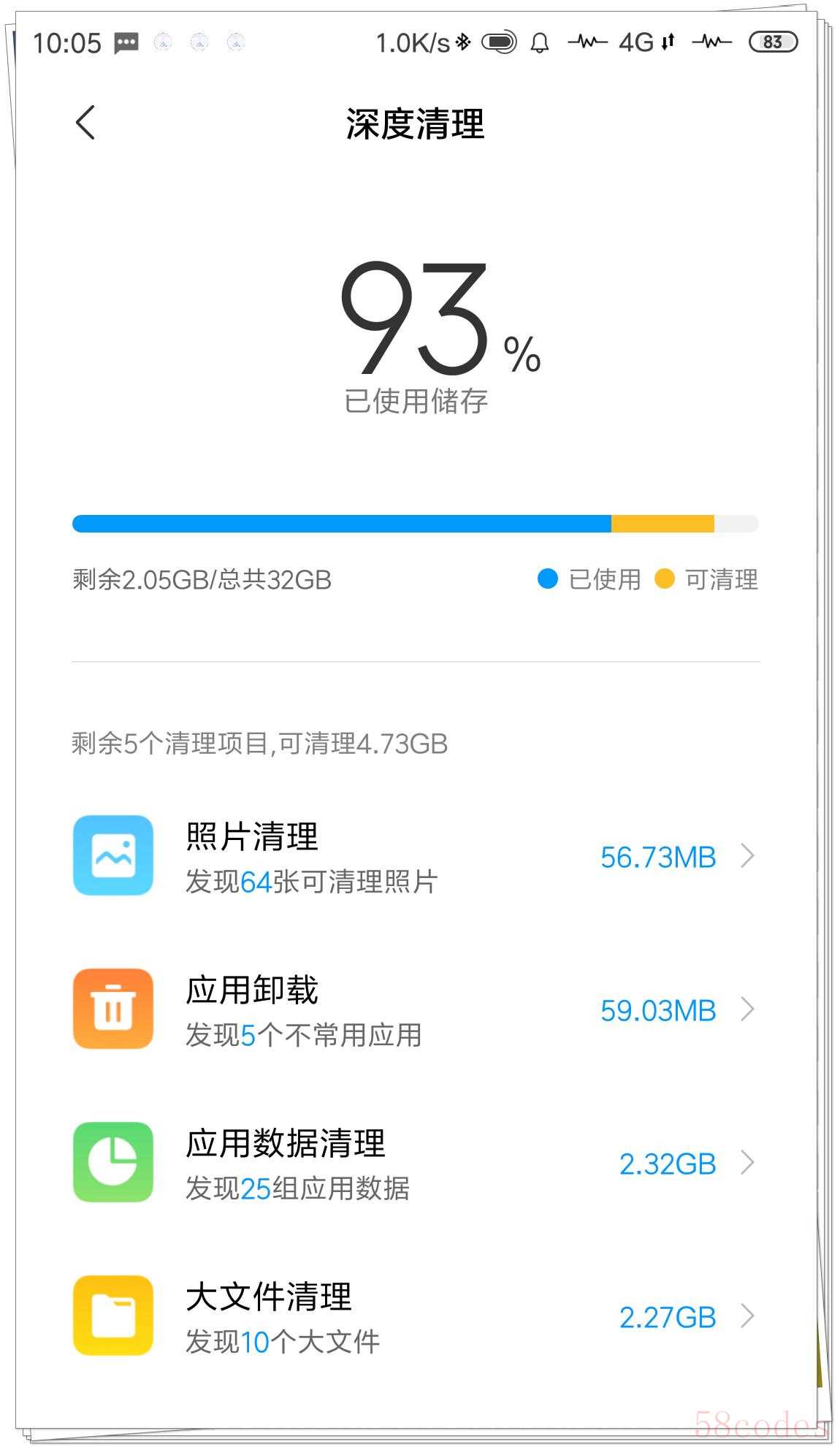Go back from 深度清理 screen

(85, 122)
